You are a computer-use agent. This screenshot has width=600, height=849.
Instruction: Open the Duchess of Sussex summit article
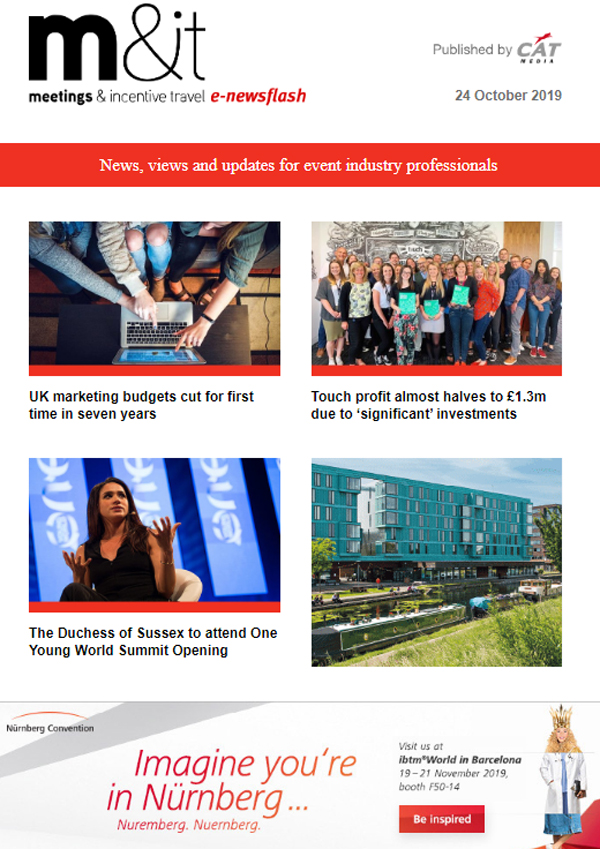tap(153, 641)
